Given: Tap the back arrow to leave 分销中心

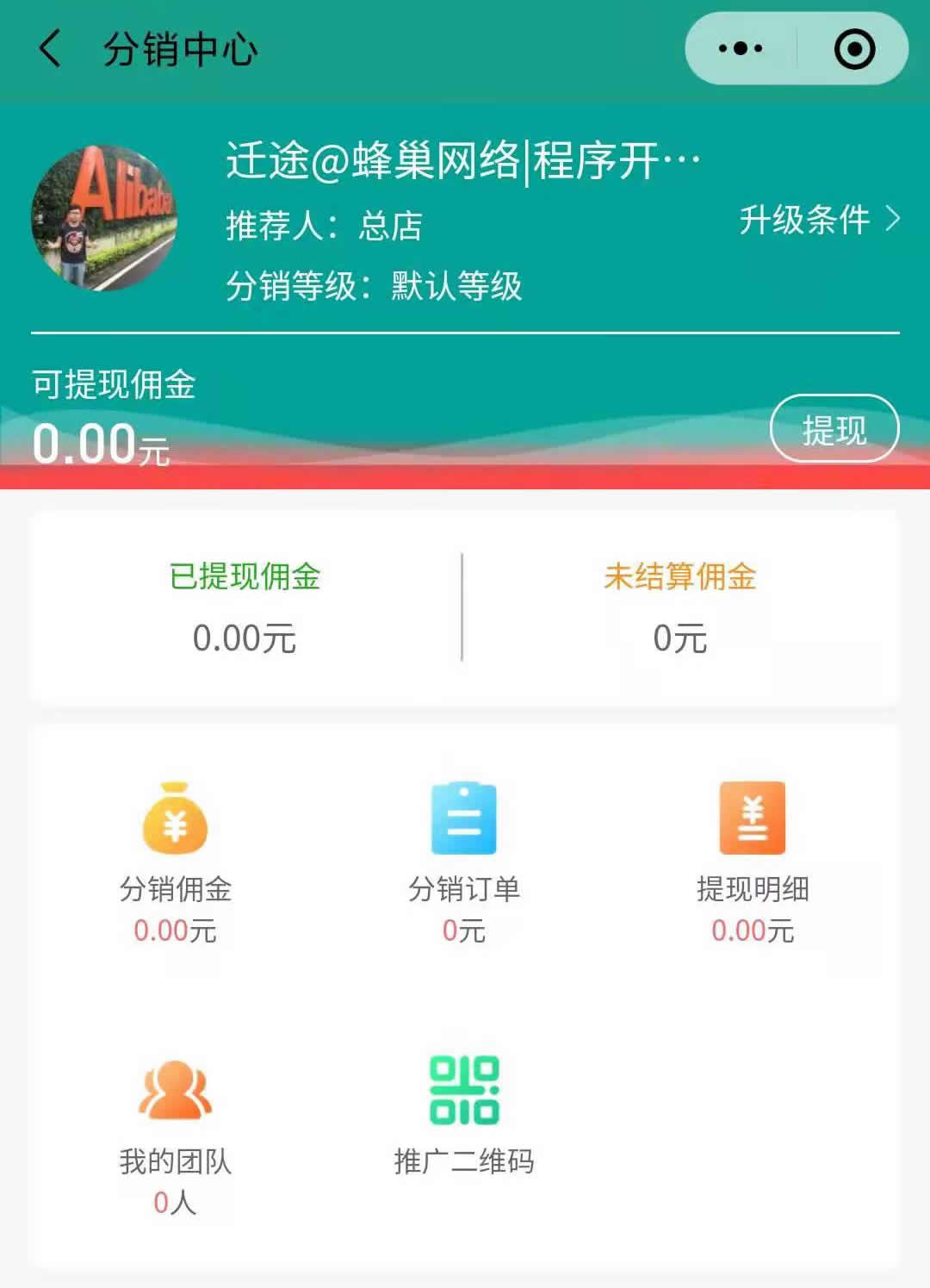Looking at the screenshot, I should [x=49, y=49].
